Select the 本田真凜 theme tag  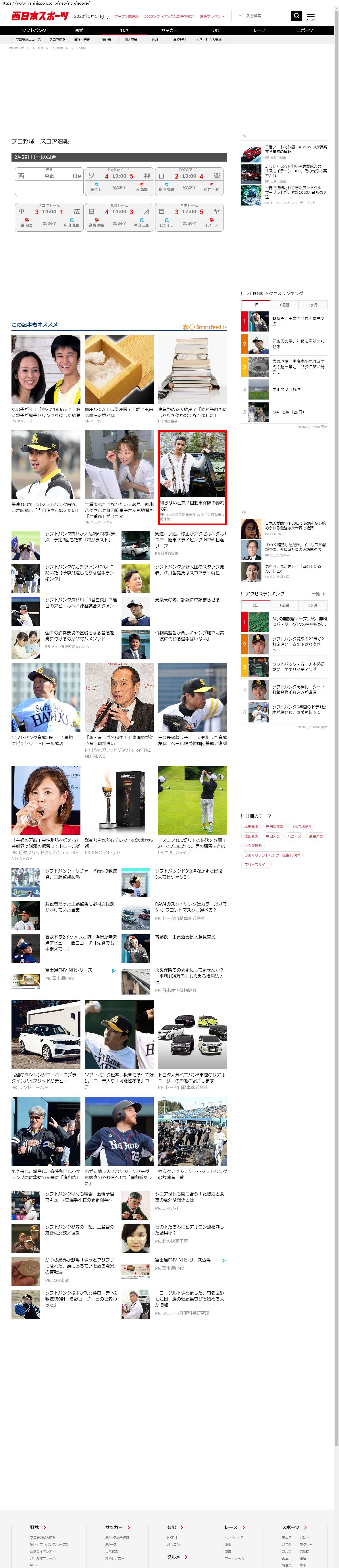[251, 827]
